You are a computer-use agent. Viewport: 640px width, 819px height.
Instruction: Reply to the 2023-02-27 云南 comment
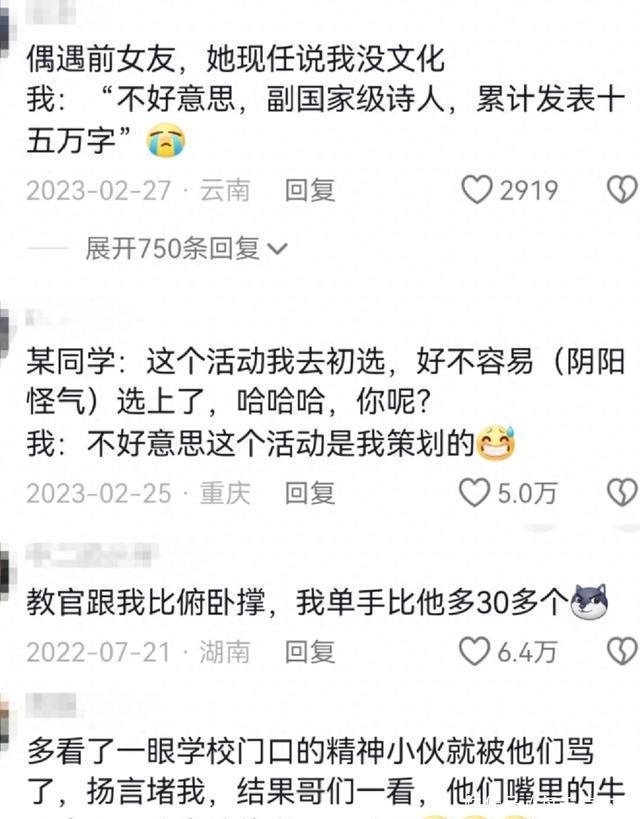click(310, 190)
